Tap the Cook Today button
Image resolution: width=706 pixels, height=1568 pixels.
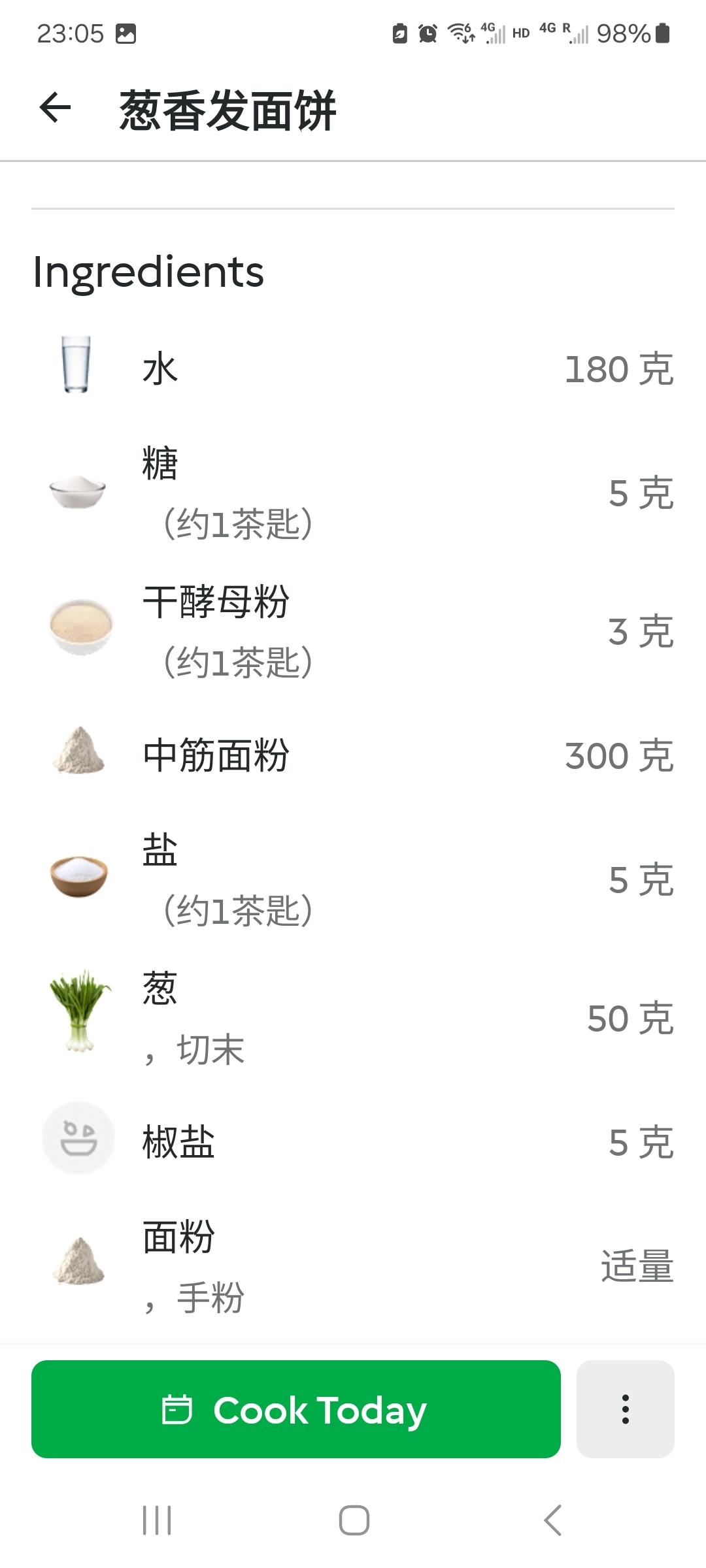tap(295, 1409)
